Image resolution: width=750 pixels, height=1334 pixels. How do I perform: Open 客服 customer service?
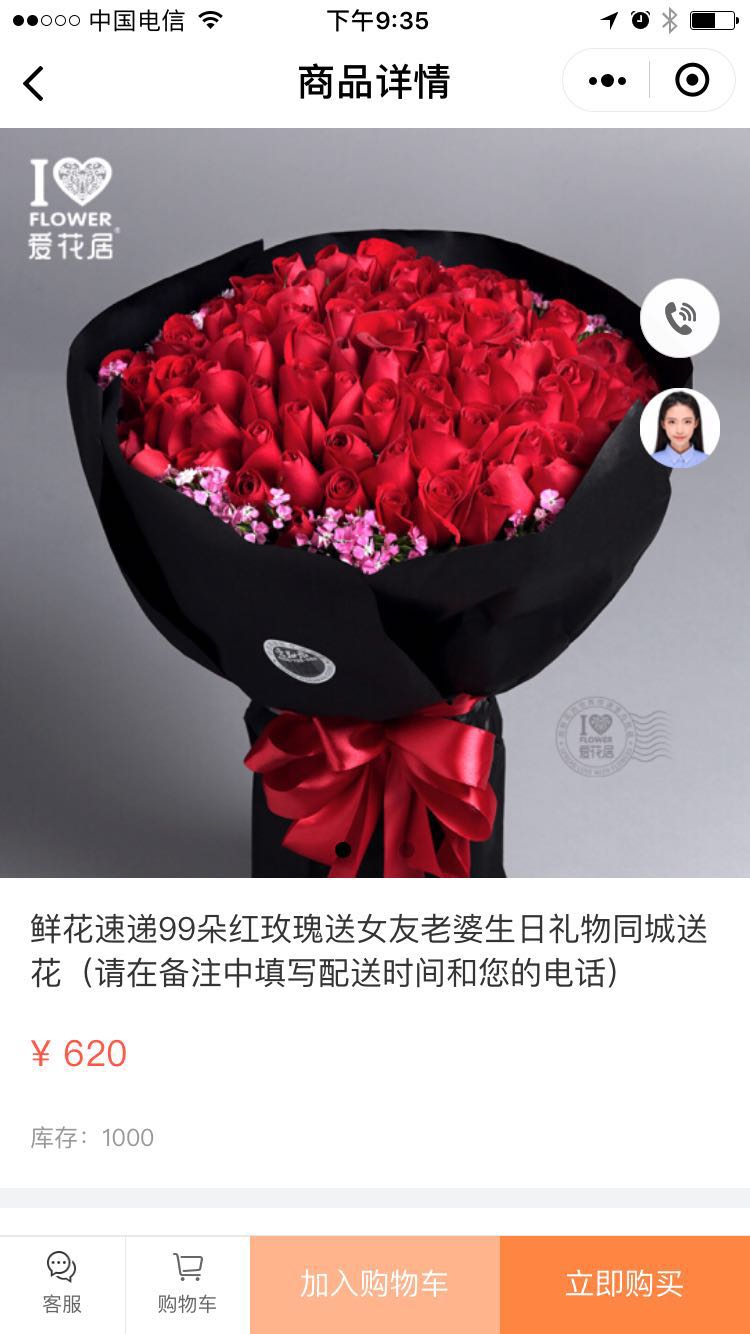62,1283
